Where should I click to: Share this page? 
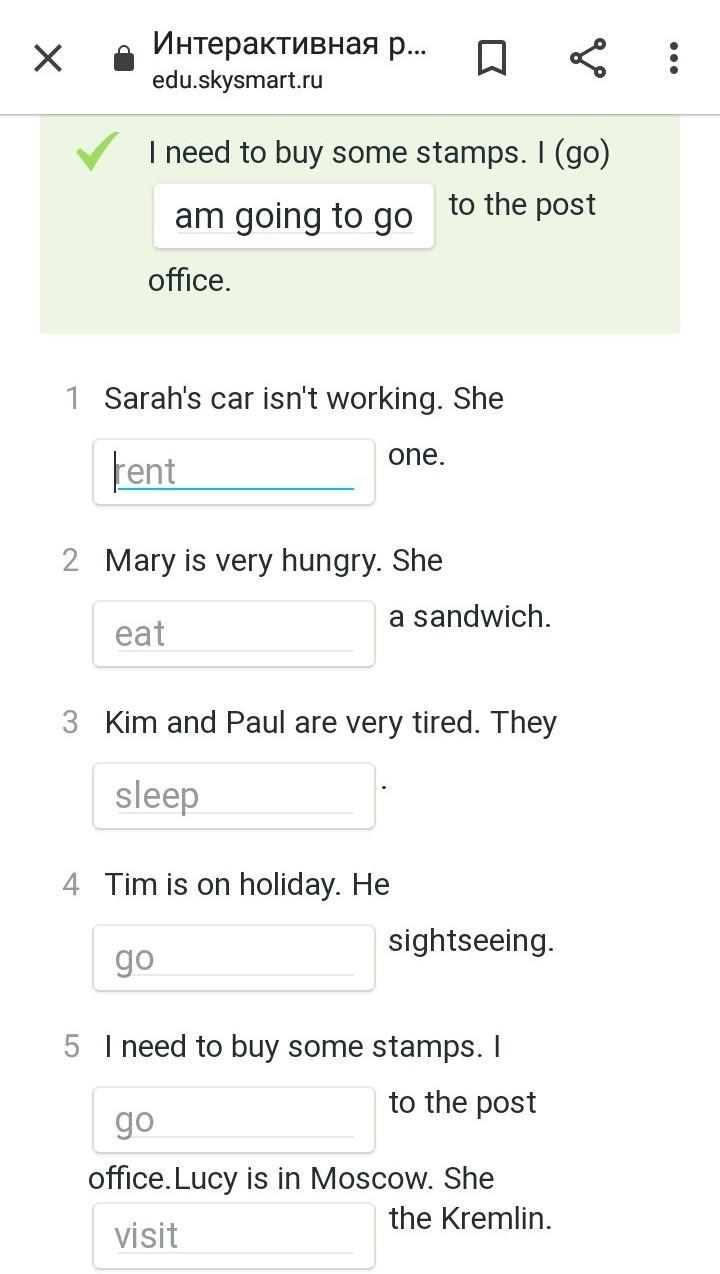point(588,58)
